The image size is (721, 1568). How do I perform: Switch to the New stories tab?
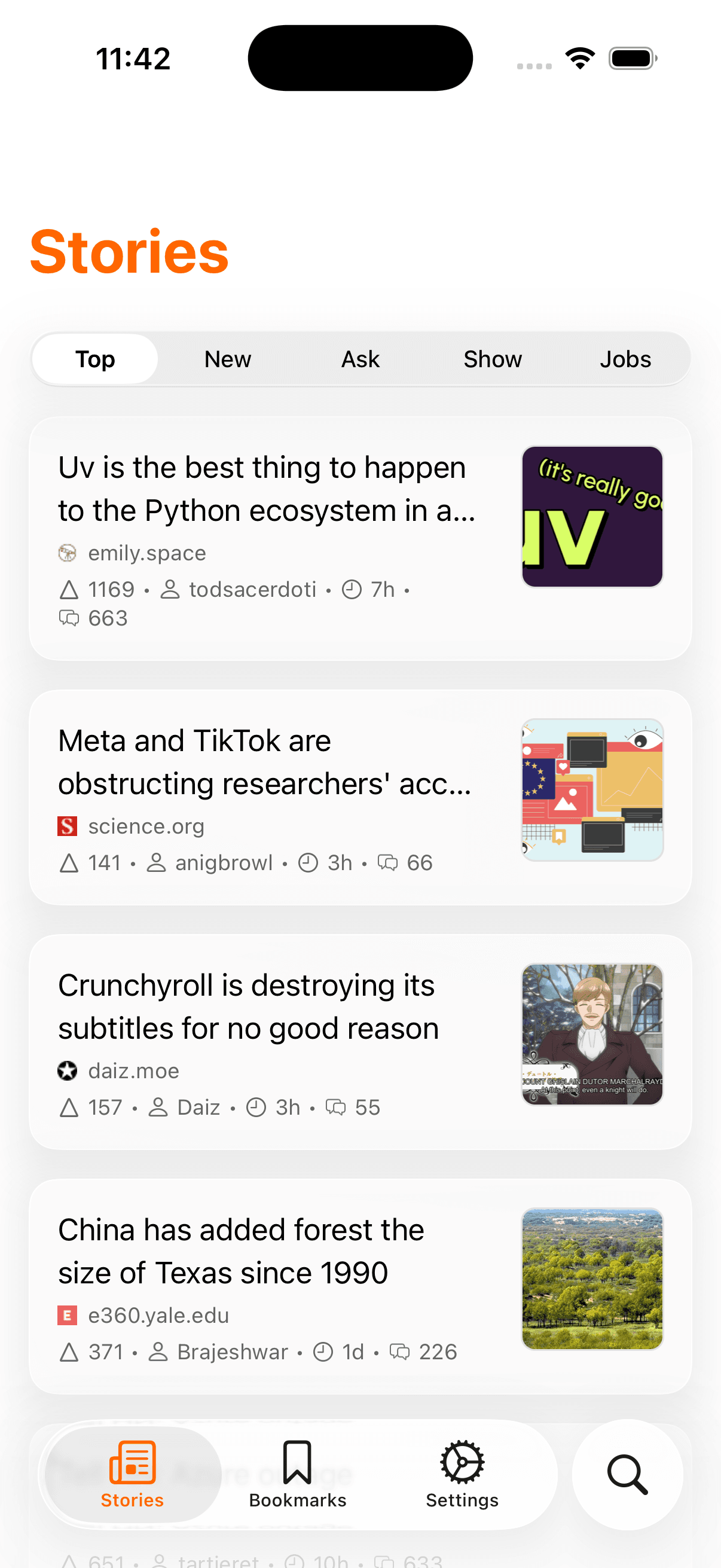228,359
